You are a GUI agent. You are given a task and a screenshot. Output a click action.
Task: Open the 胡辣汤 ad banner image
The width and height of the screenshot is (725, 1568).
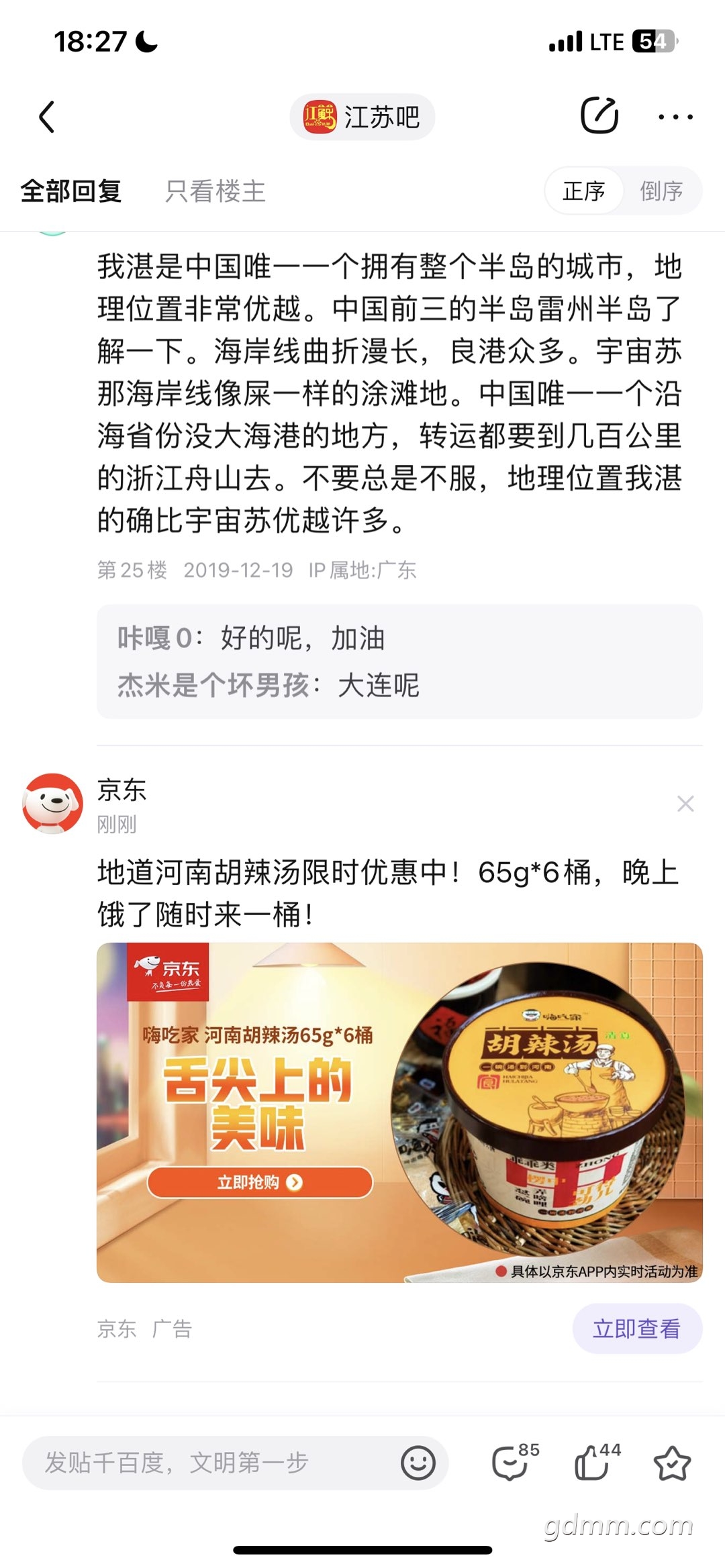399,1112
